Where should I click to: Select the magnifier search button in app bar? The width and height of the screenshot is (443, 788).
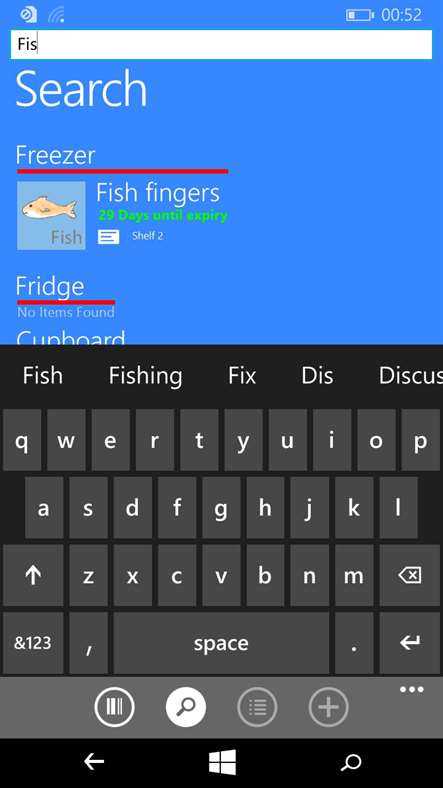click(x=185, y=707)
